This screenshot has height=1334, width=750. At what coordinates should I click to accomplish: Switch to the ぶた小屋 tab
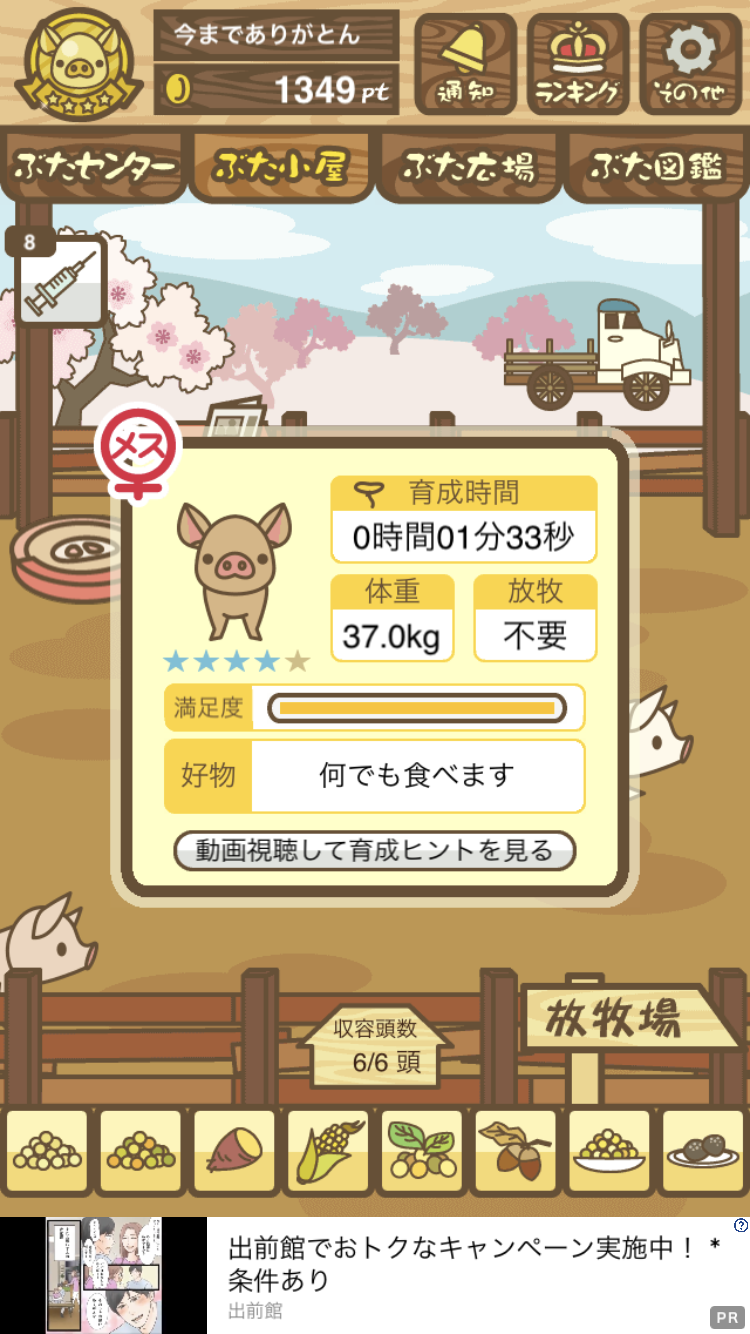pyautogui.click(x=280, y=167)
